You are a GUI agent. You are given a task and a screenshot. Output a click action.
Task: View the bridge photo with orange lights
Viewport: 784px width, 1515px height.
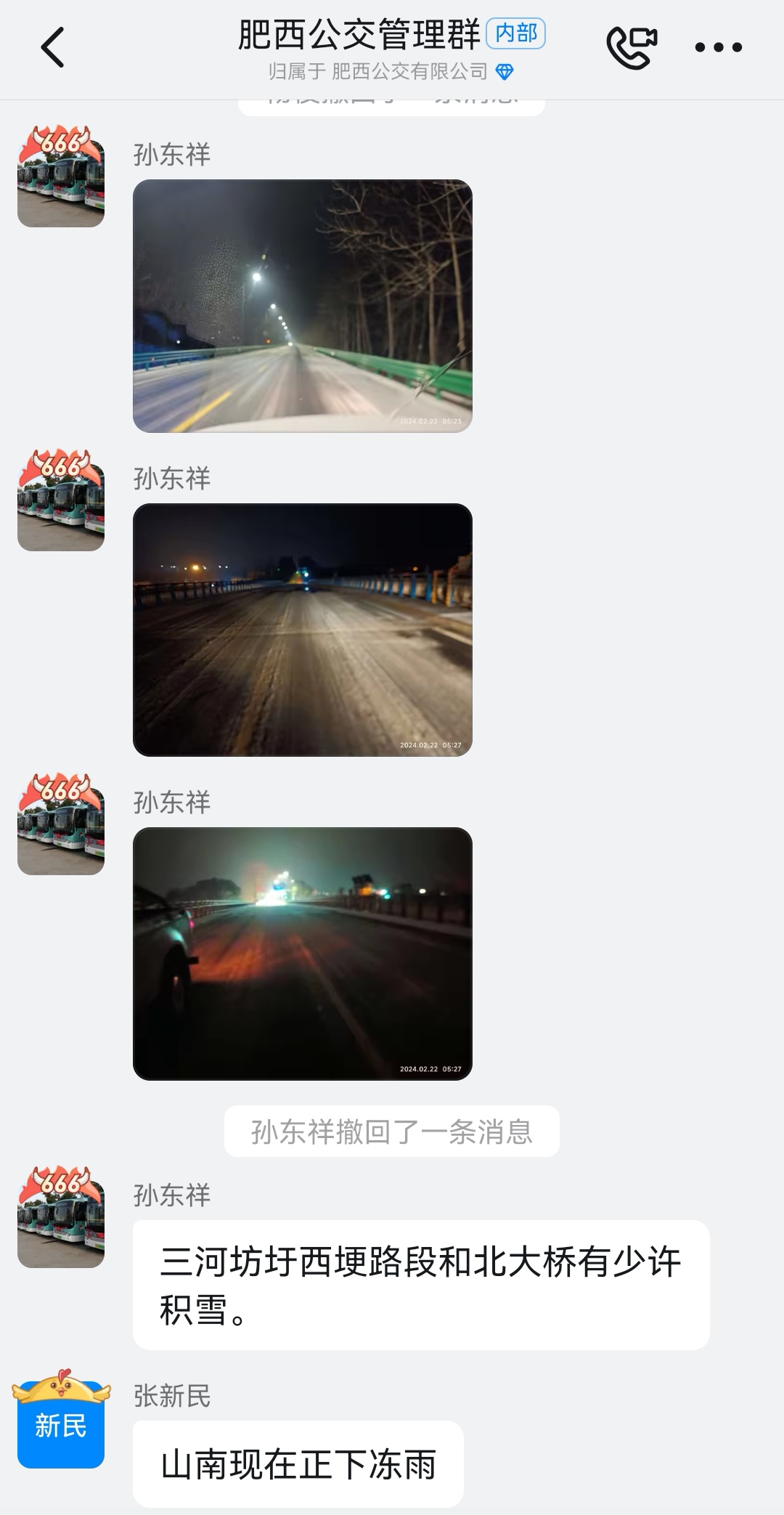point(303,630)
